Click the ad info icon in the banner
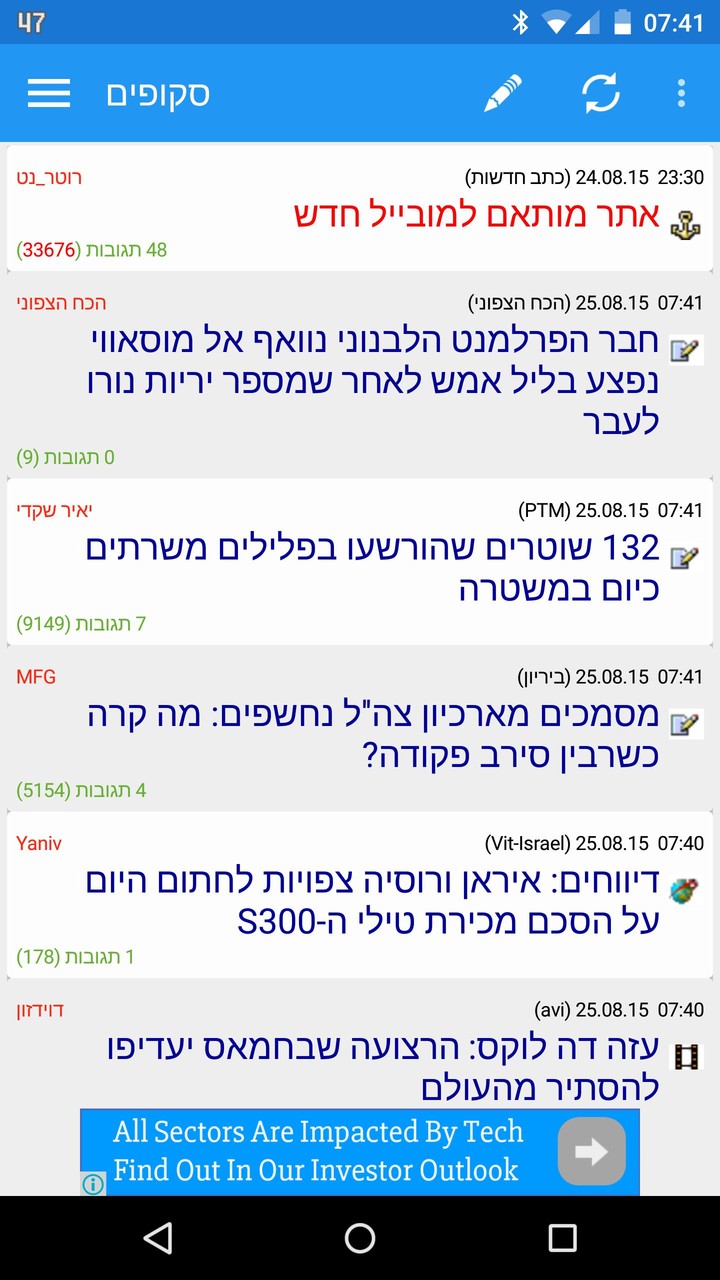The image size is (720, 1280). 93,1184
